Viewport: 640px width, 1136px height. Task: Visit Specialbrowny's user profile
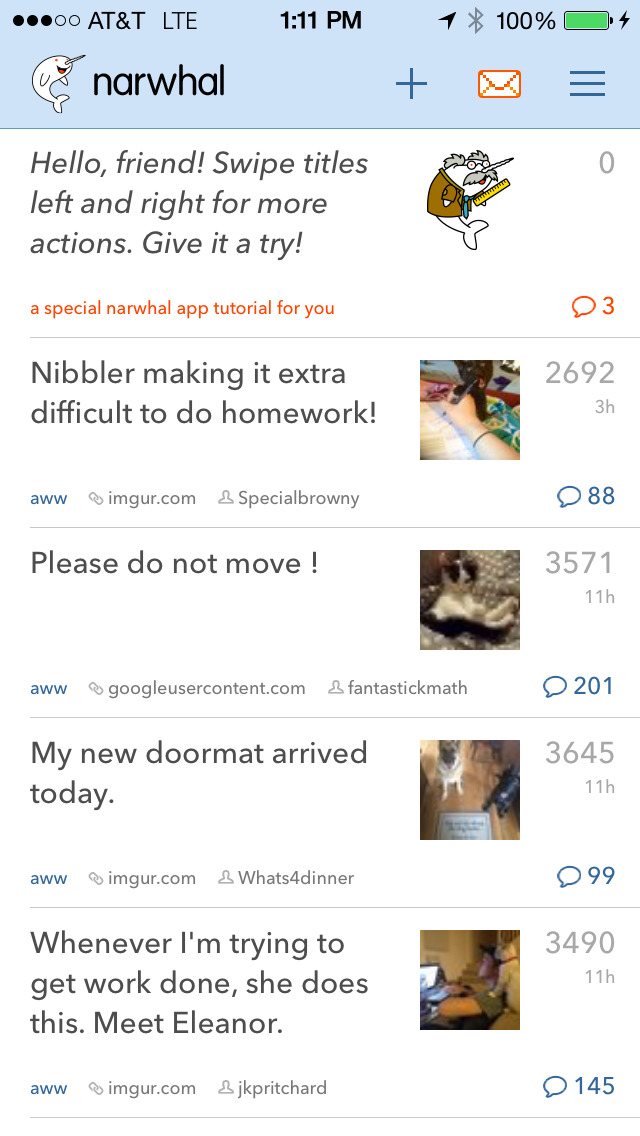pyautogui.click(x=289, y=498)
